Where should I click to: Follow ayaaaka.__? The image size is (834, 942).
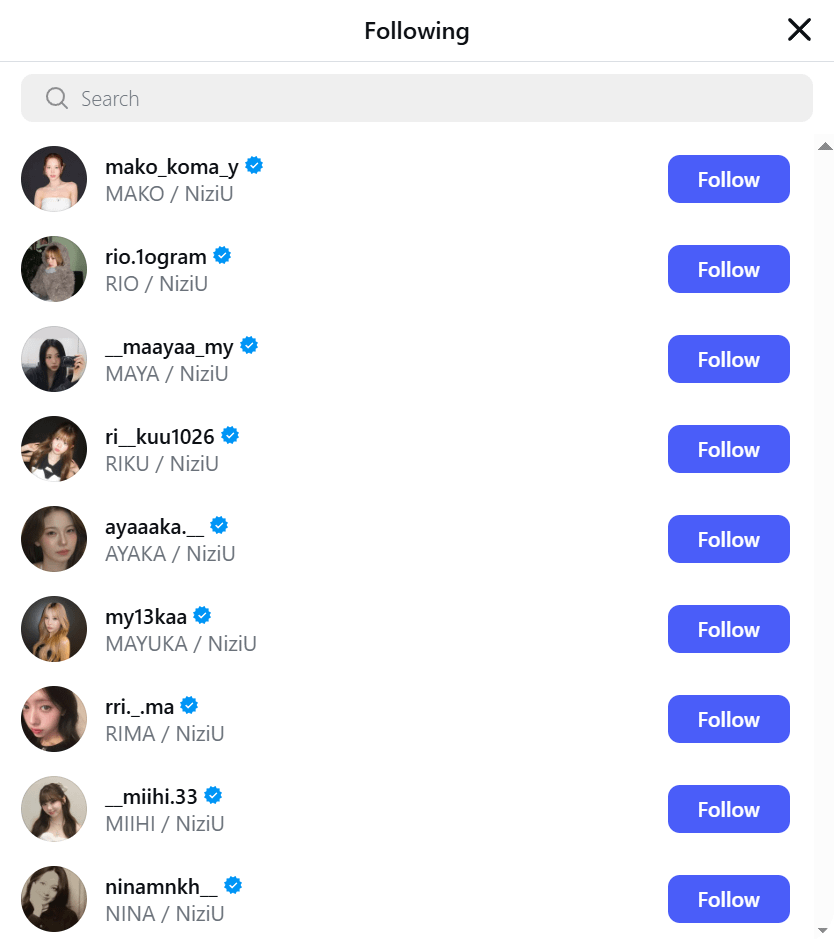(x=728, y=539)
